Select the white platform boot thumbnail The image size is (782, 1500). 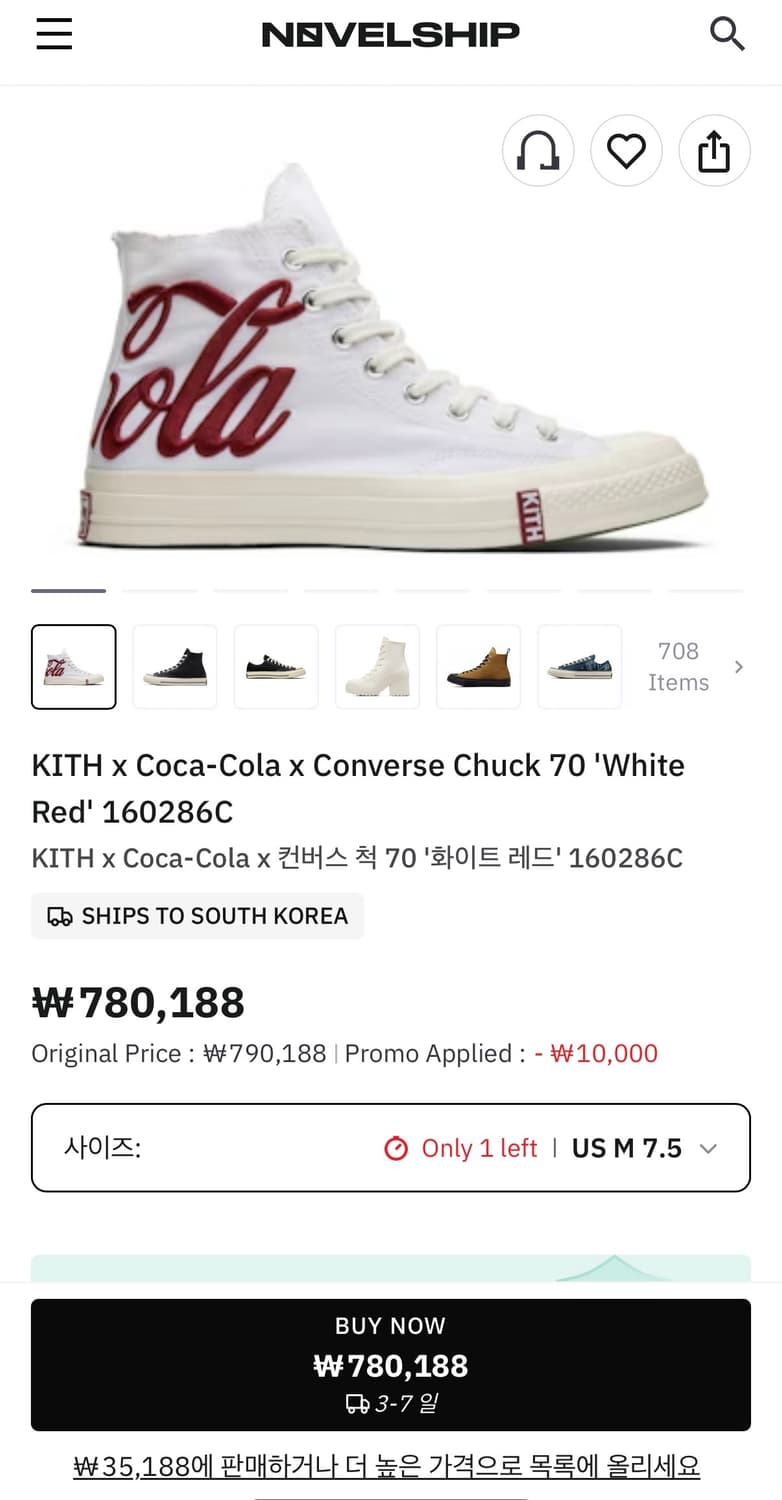click(x=377, y=666)
